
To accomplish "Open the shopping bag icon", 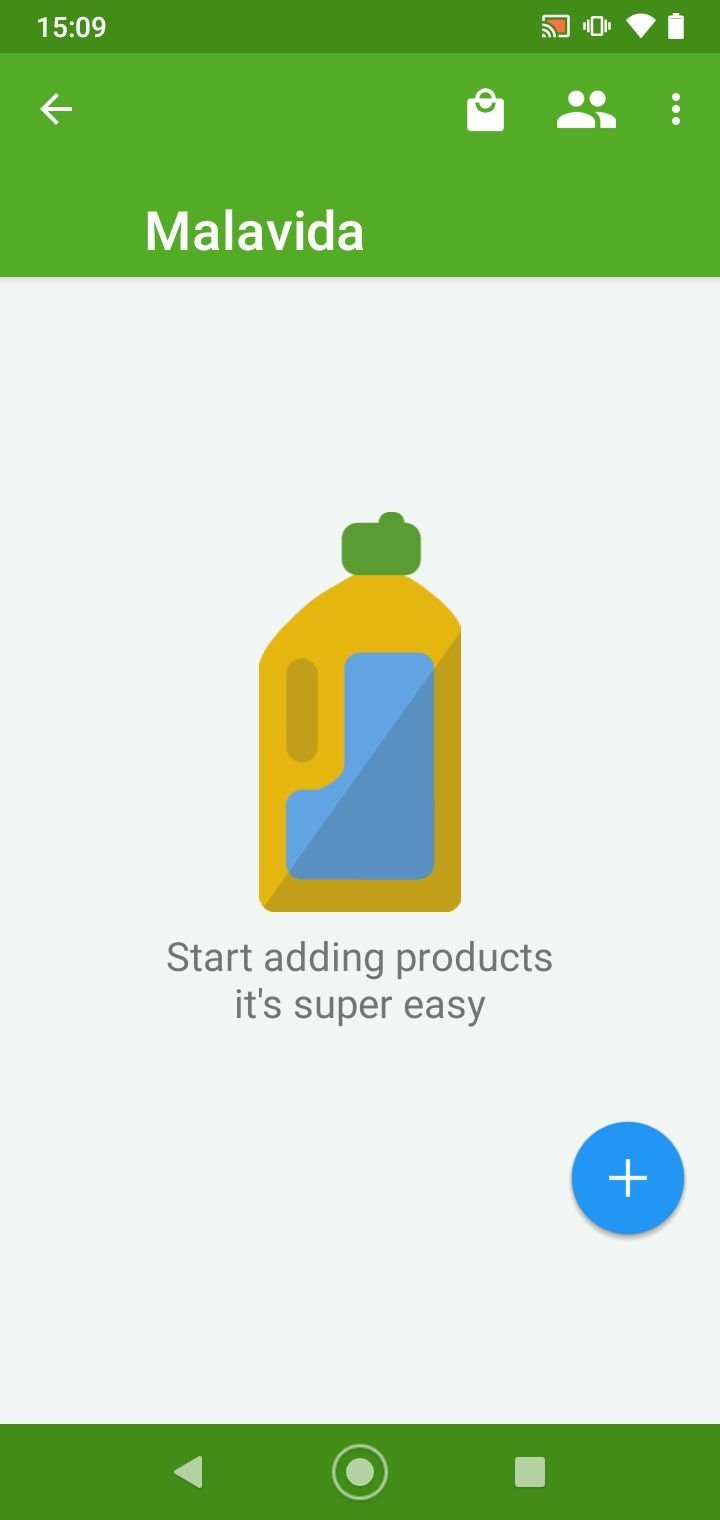I will (486, 110).
